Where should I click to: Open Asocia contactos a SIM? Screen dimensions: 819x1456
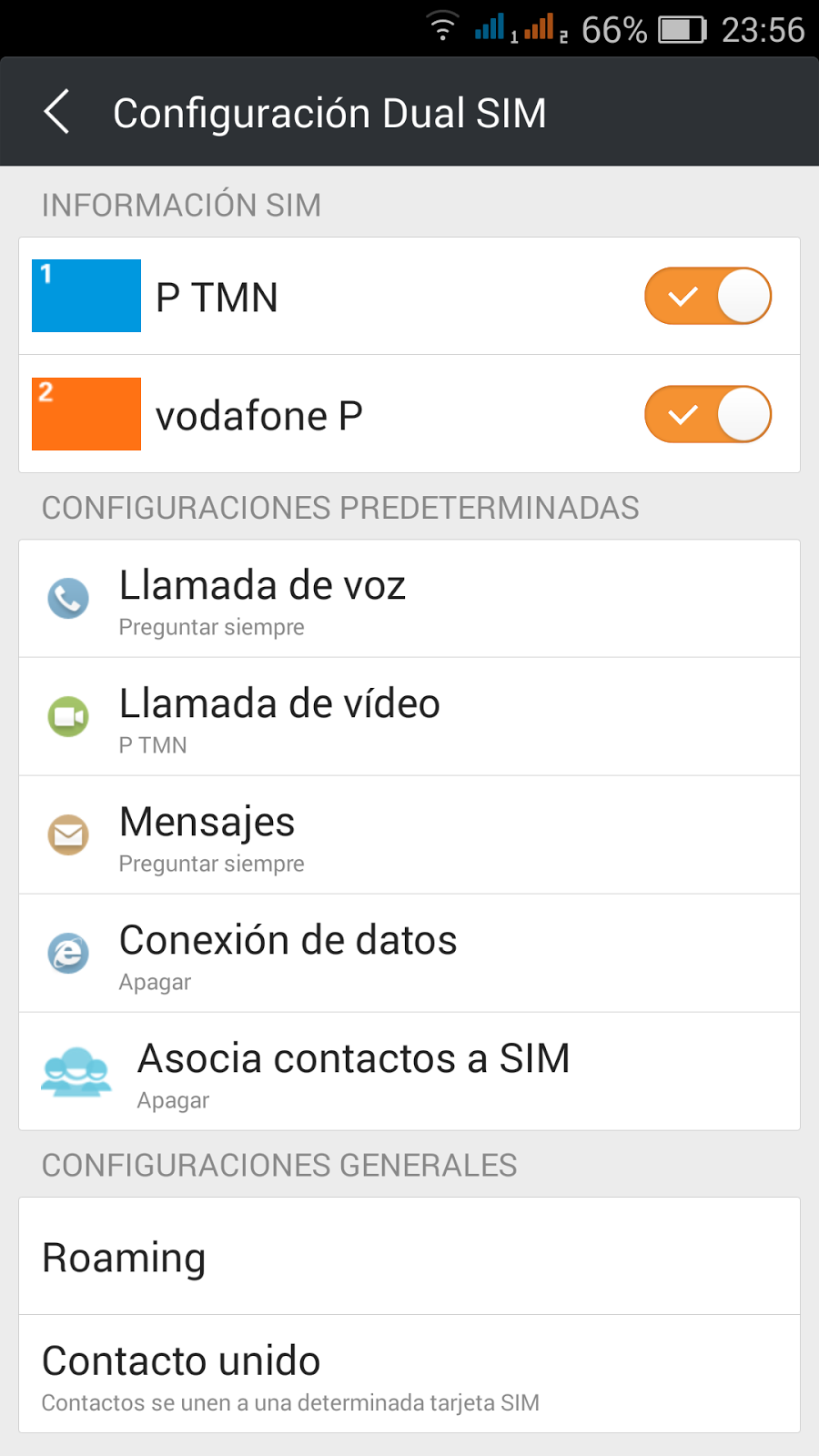(x=409, y=1072)
